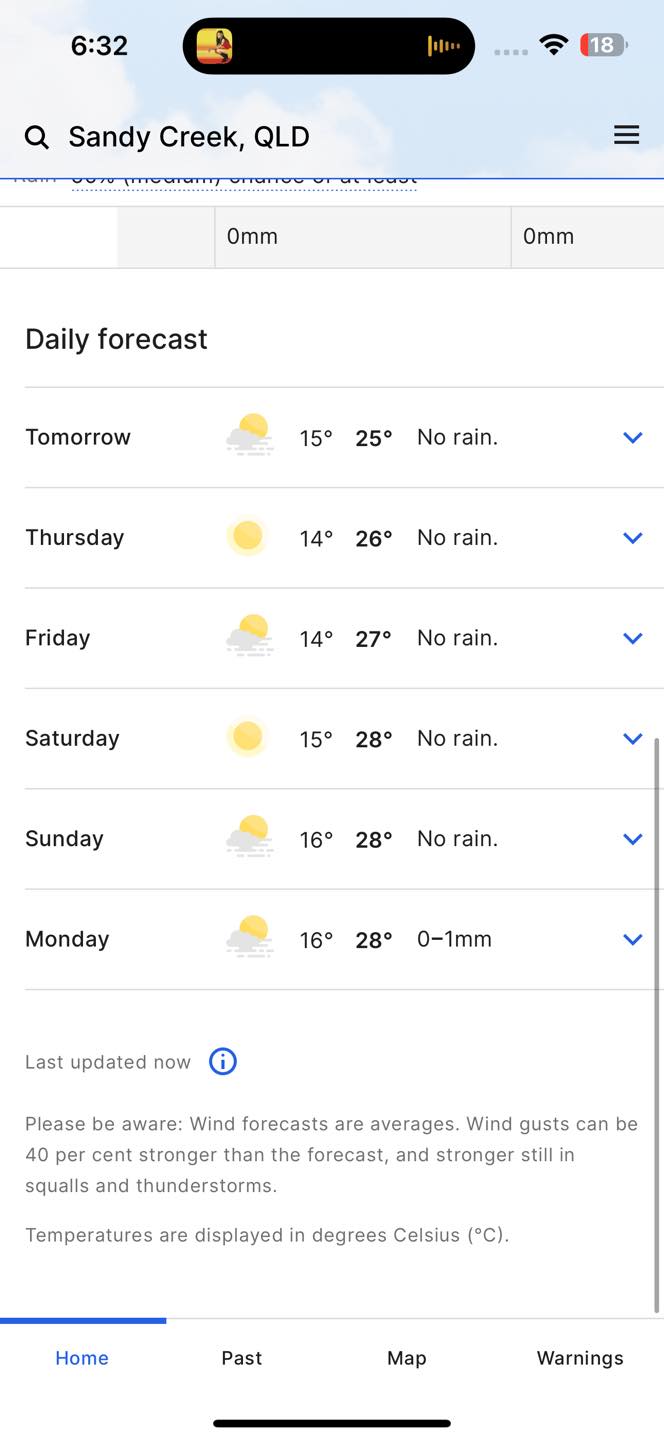
Task: Tap the info icon beside Last updated
Action: [223, 1062]
